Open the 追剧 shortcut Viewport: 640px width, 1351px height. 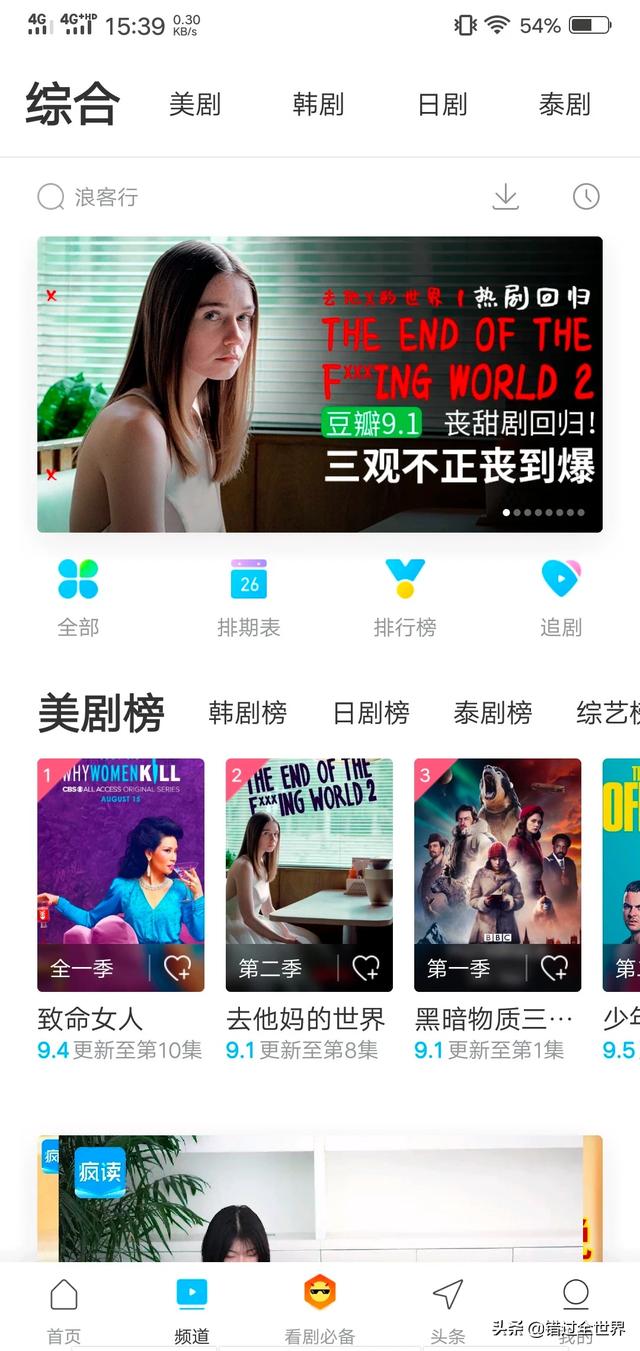click(x=561, y=598)
